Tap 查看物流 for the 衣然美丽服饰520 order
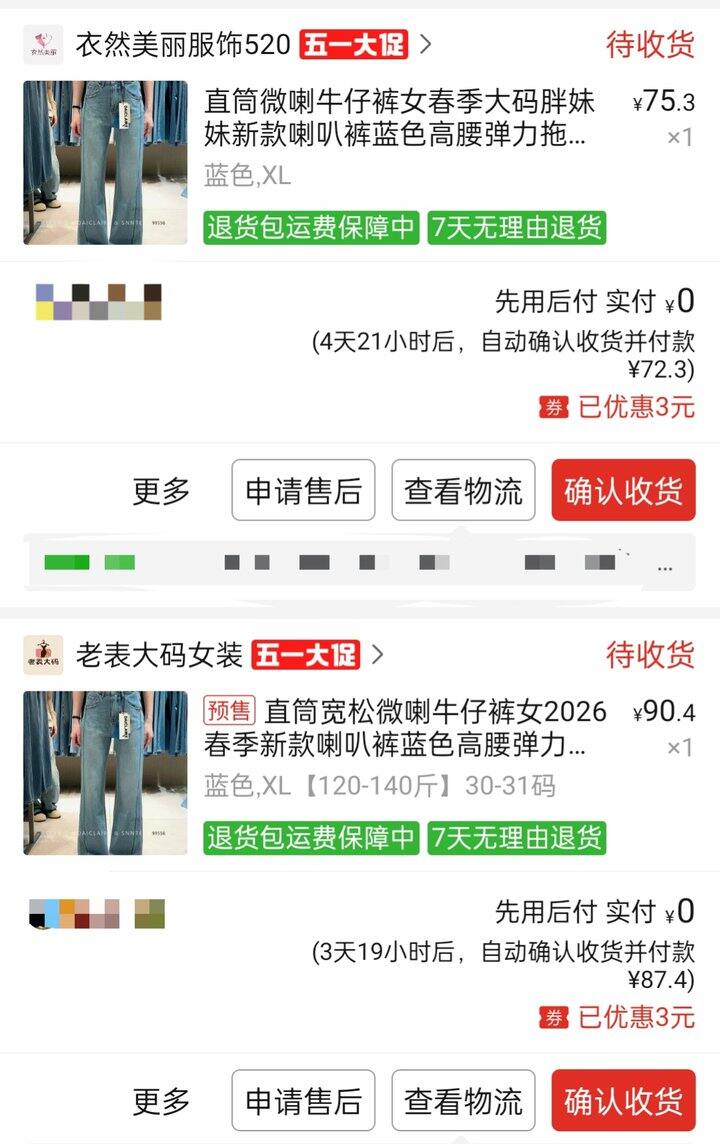This screenshot has width=720, height=1144. [463, 491]
